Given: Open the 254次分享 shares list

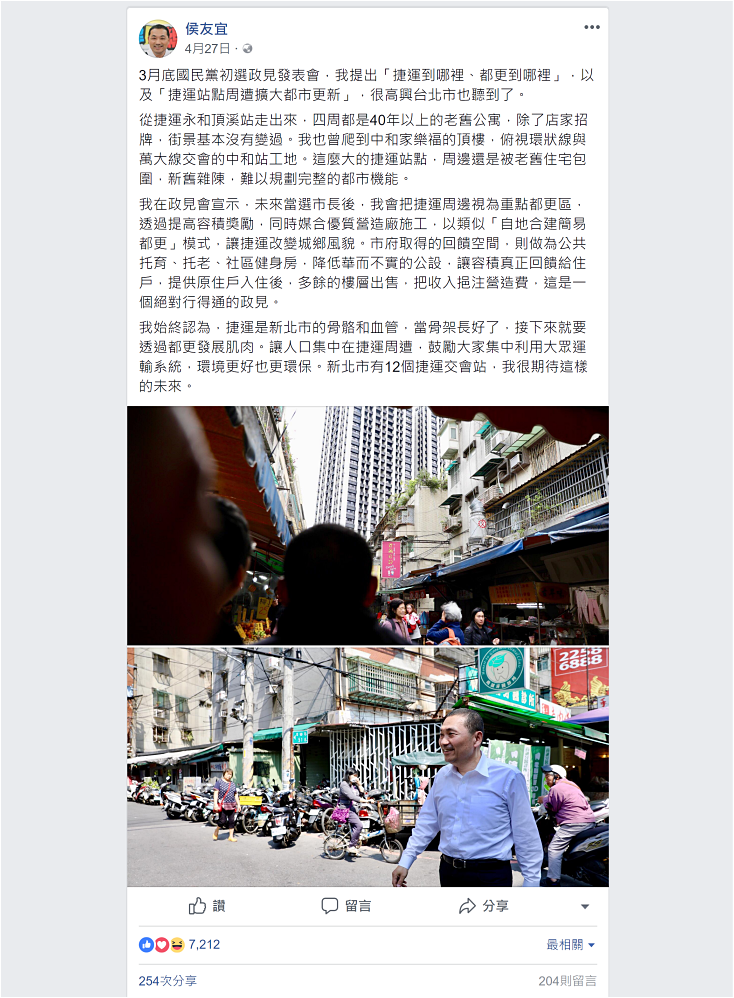Looking at the screenshot, I should tap(167, 981).
